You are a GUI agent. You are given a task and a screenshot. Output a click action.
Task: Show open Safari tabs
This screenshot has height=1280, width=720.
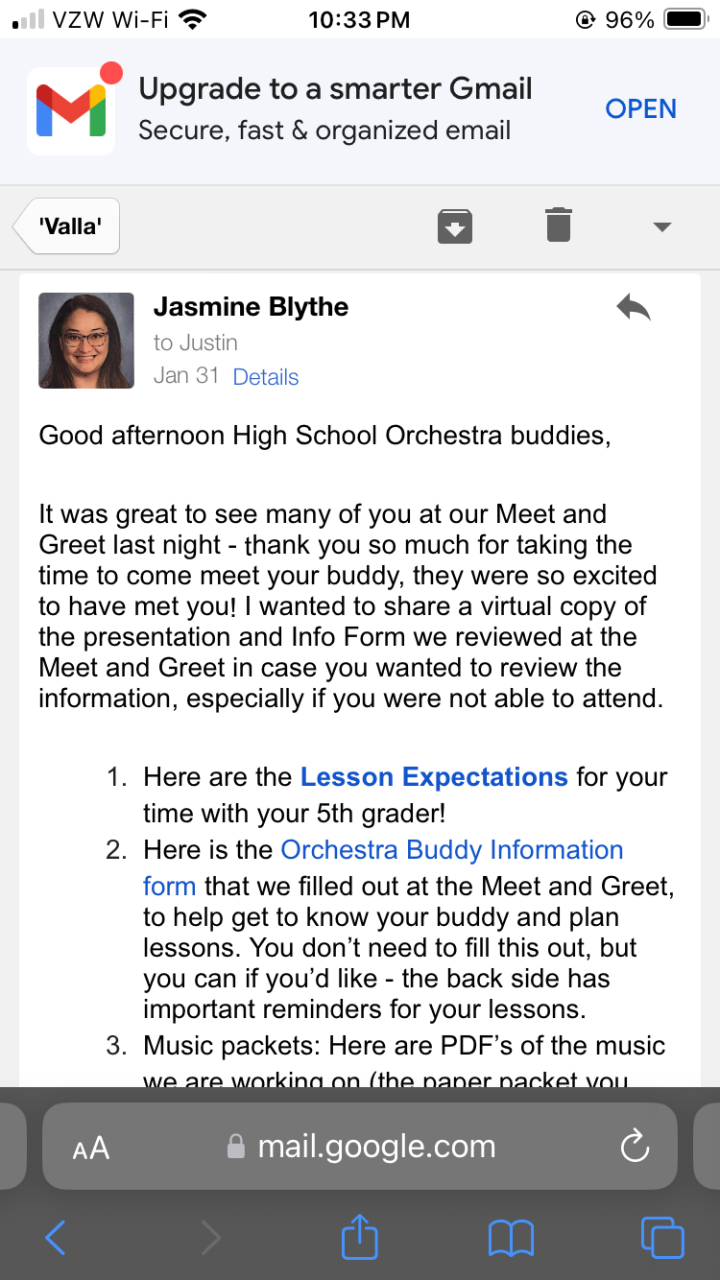(x=662, y=1239)
